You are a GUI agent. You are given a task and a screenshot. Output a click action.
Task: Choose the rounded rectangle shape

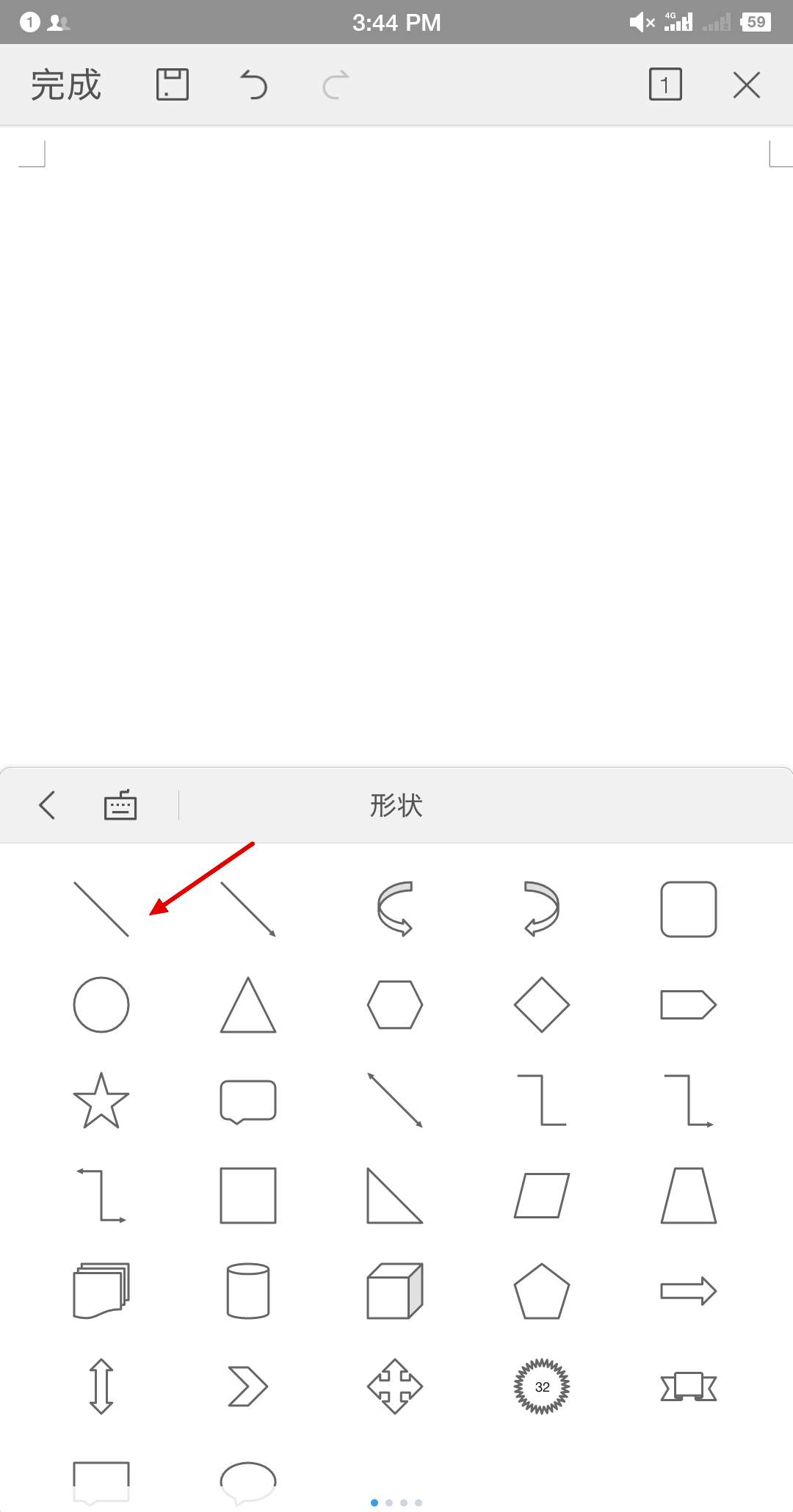pyautogui.click(x=689, y=909)
